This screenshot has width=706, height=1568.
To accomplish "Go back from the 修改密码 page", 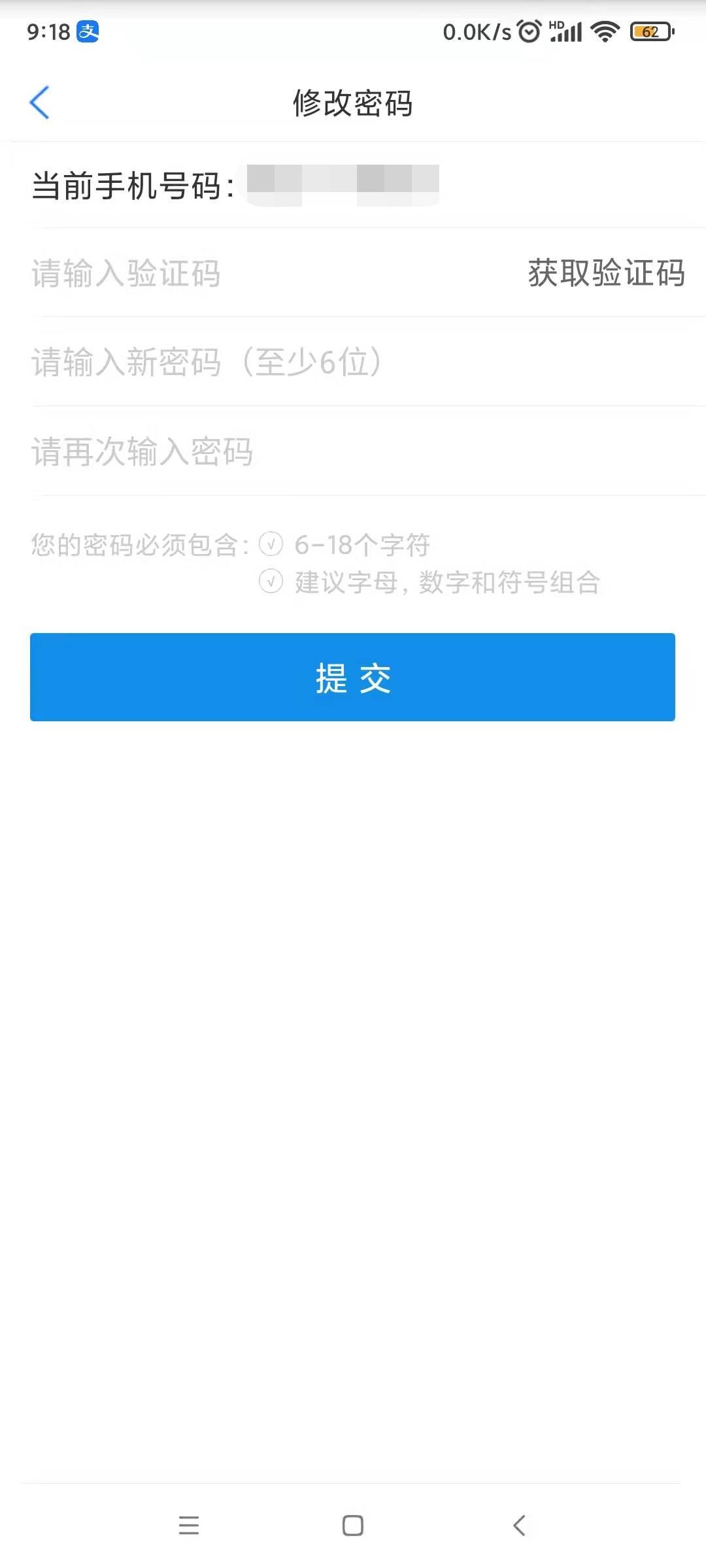I will [40, 103].
